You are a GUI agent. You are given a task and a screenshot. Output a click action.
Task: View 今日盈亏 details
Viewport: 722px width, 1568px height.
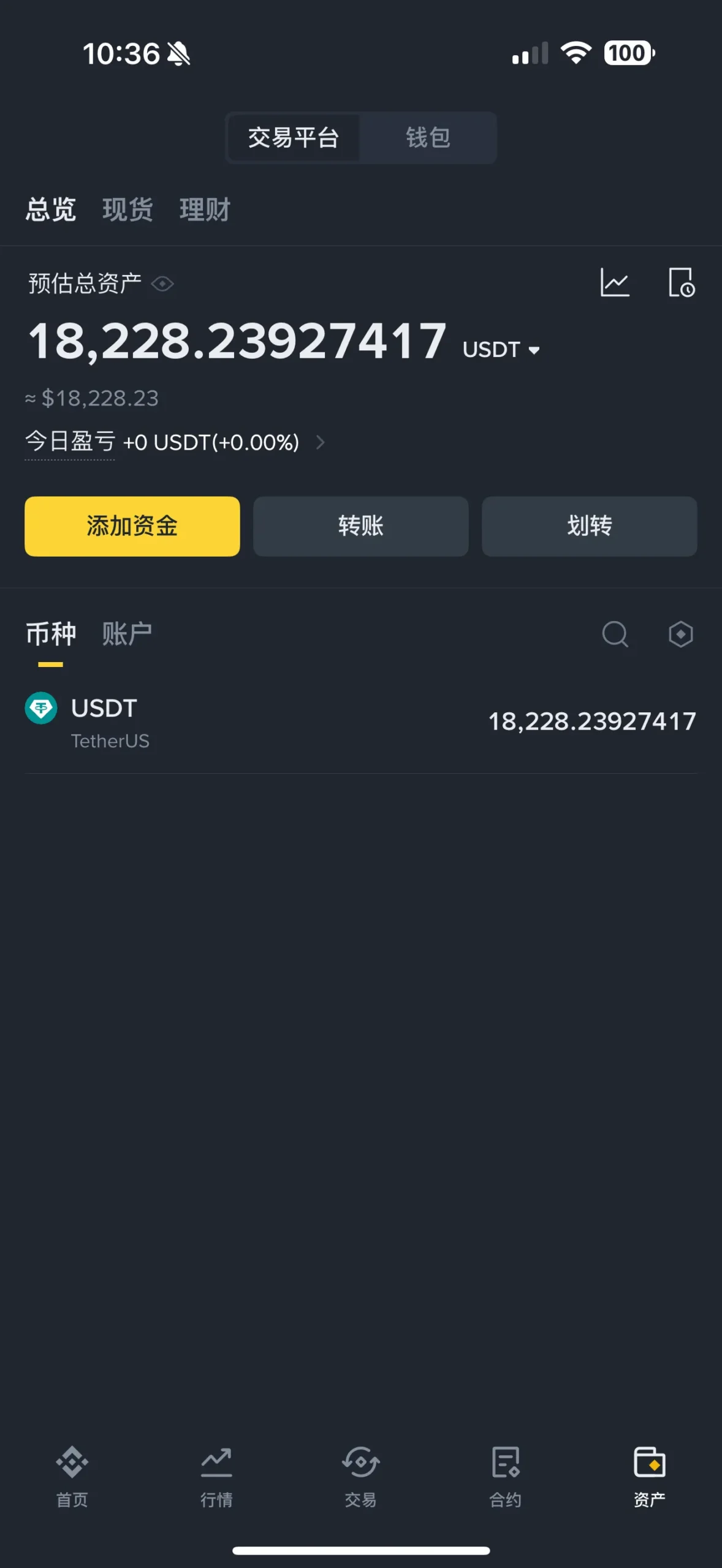click(175, 442)
